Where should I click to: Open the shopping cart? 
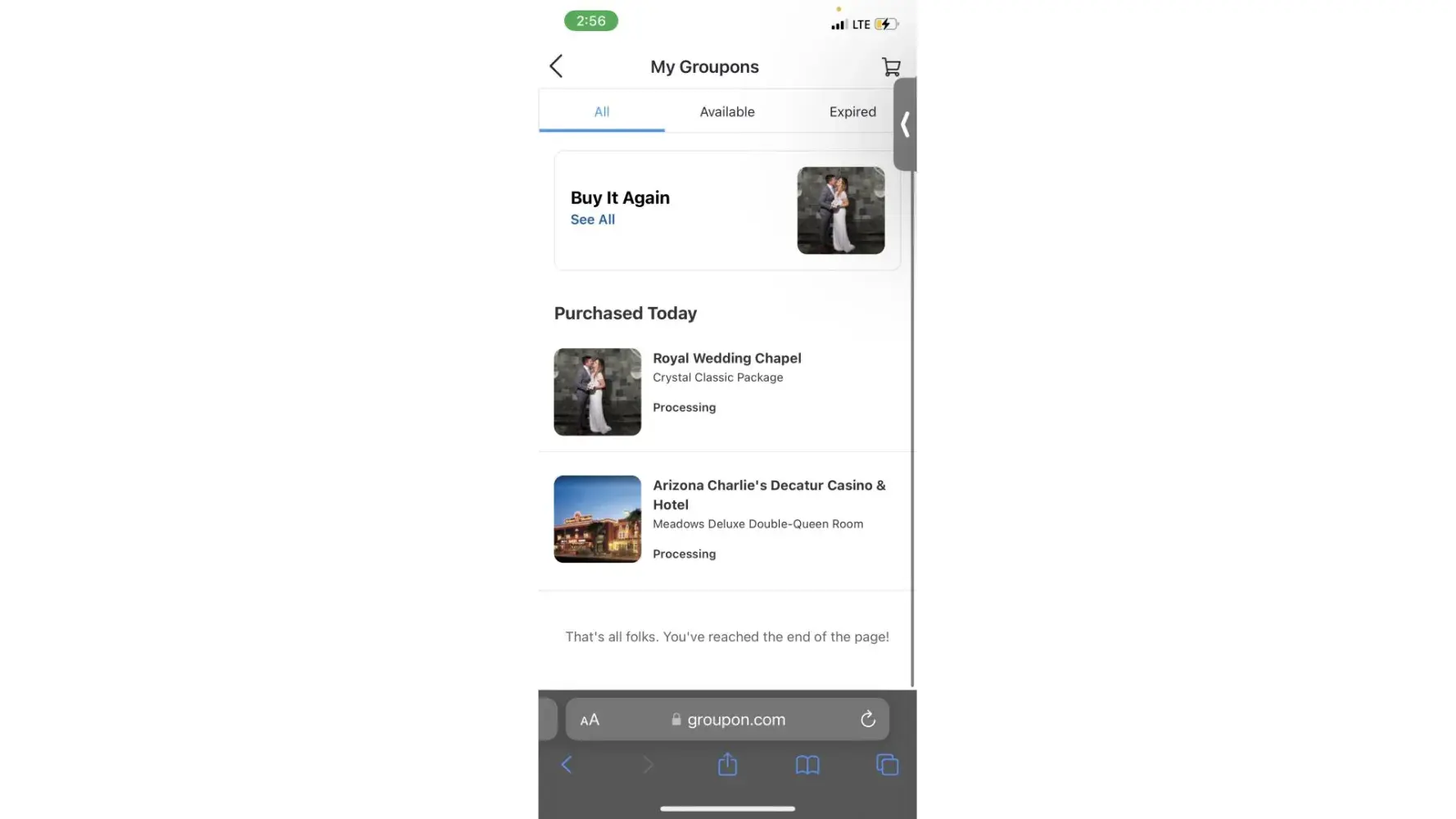click(891, 67)
